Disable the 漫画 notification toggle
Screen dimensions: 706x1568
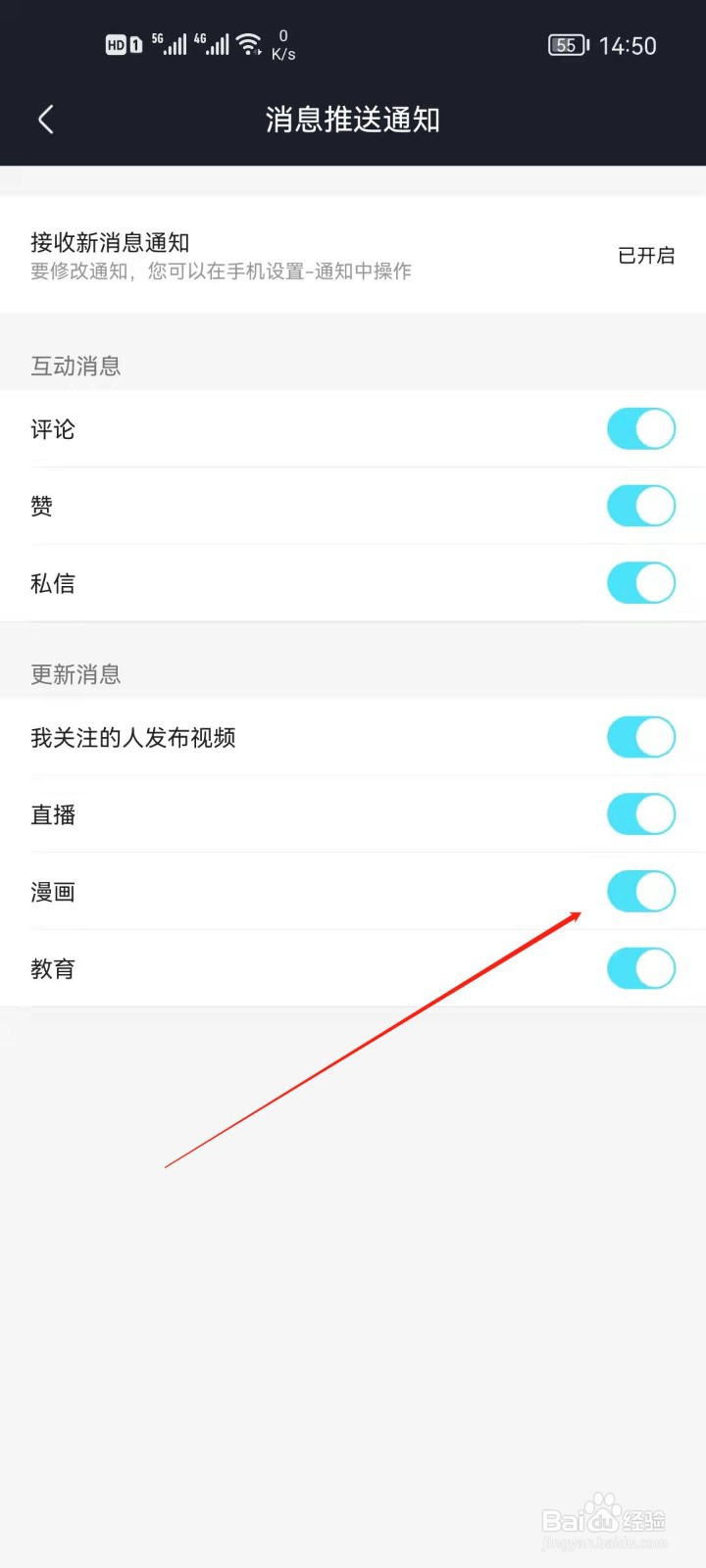point(641,891)
